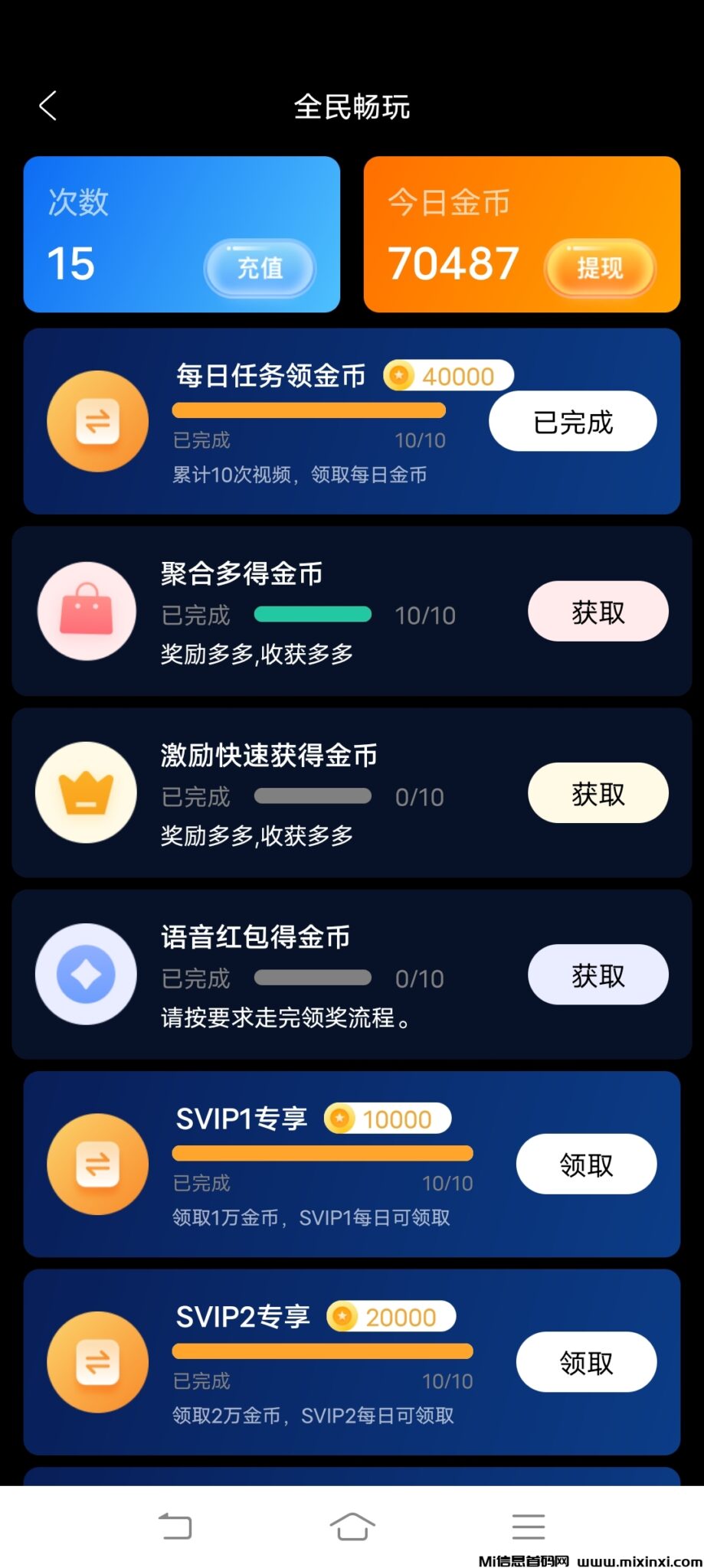
Task: Tap the 20000 coin badge on SVIP2专享
Action: tap(391, 1316)
